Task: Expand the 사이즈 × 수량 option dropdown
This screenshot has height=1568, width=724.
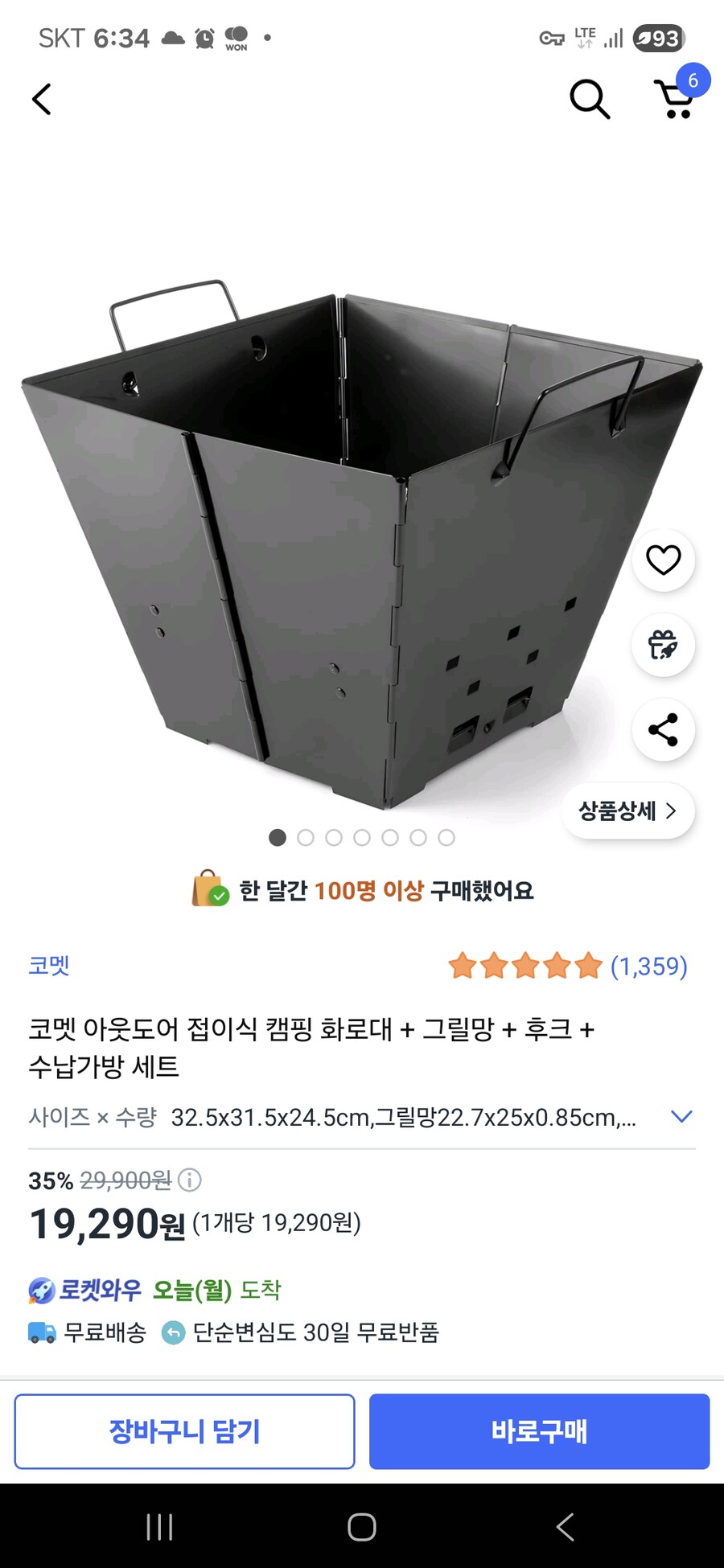Action: point(681,1117)
